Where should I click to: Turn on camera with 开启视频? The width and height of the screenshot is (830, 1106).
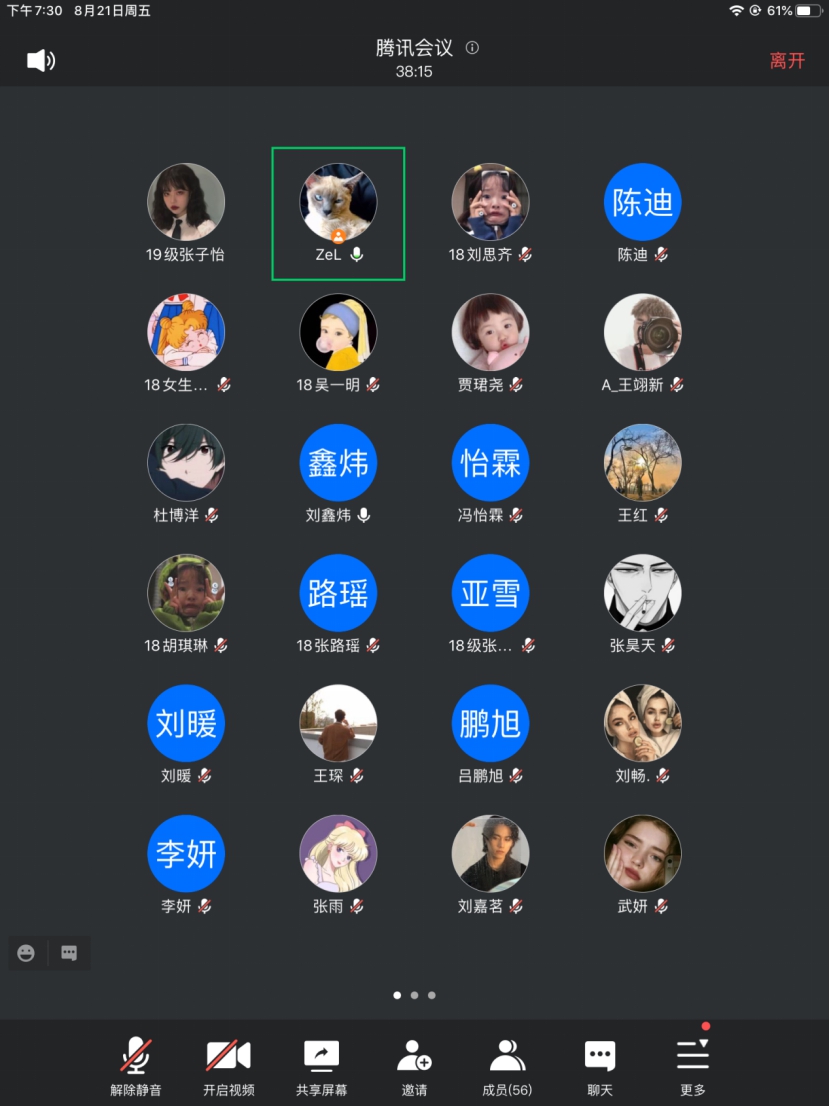coord(228,1066)
